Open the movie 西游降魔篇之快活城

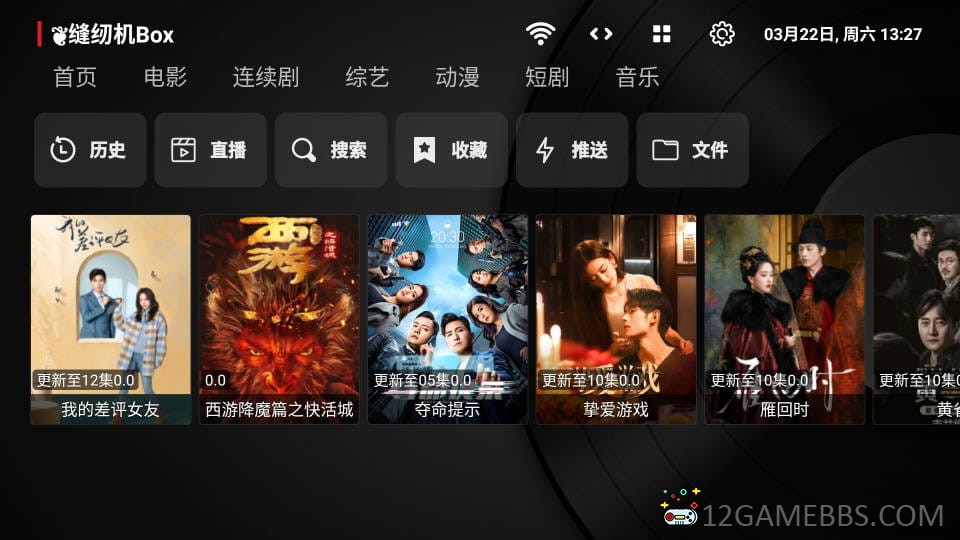coord(279,319)
